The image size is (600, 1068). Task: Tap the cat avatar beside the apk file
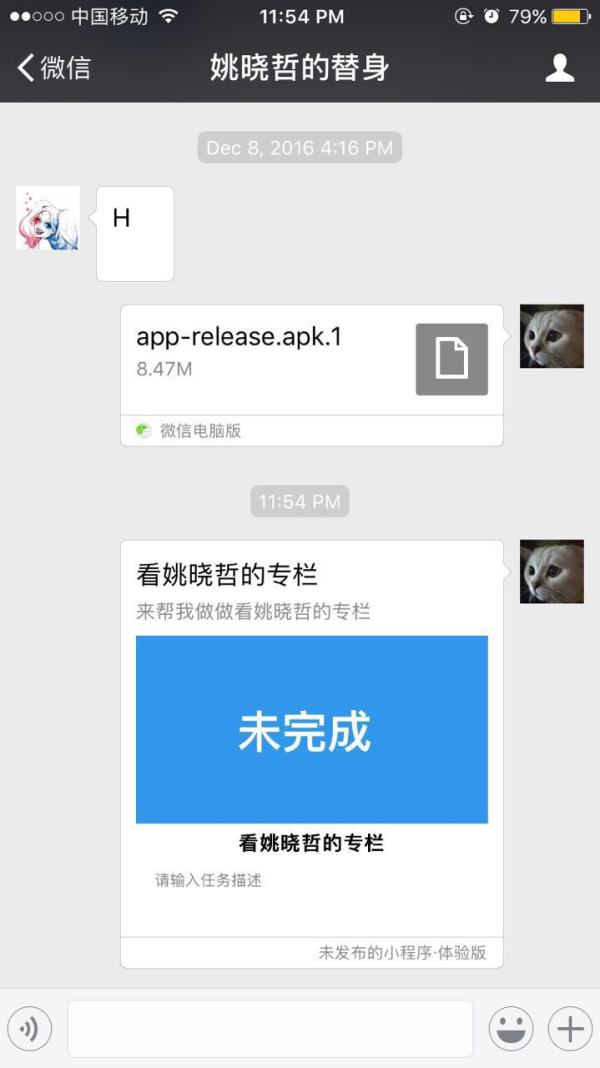(x=551, y=337)
